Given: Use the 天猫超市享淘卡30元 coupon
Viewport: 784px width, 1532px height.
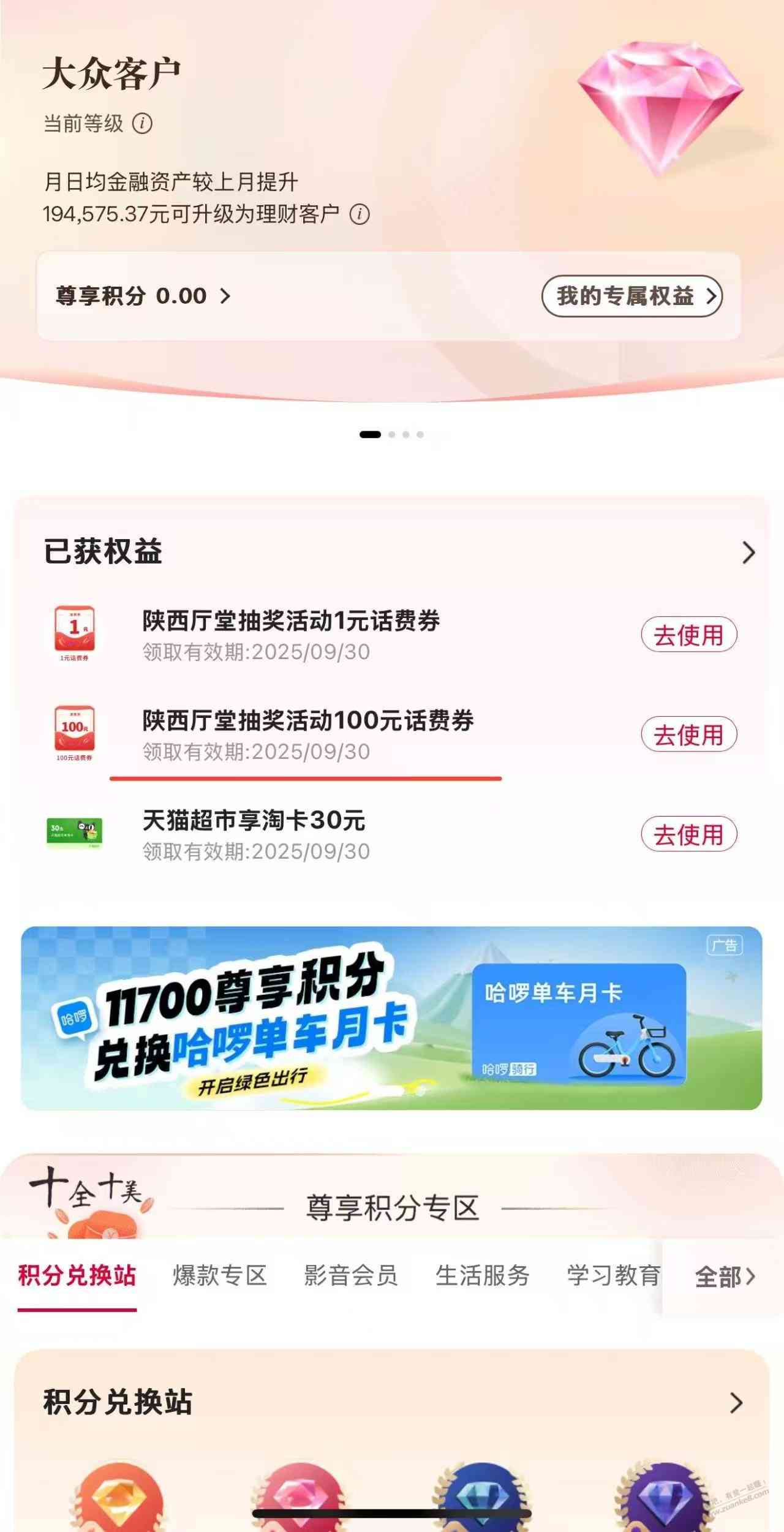Looking at the screenshot, I should 688,834.
